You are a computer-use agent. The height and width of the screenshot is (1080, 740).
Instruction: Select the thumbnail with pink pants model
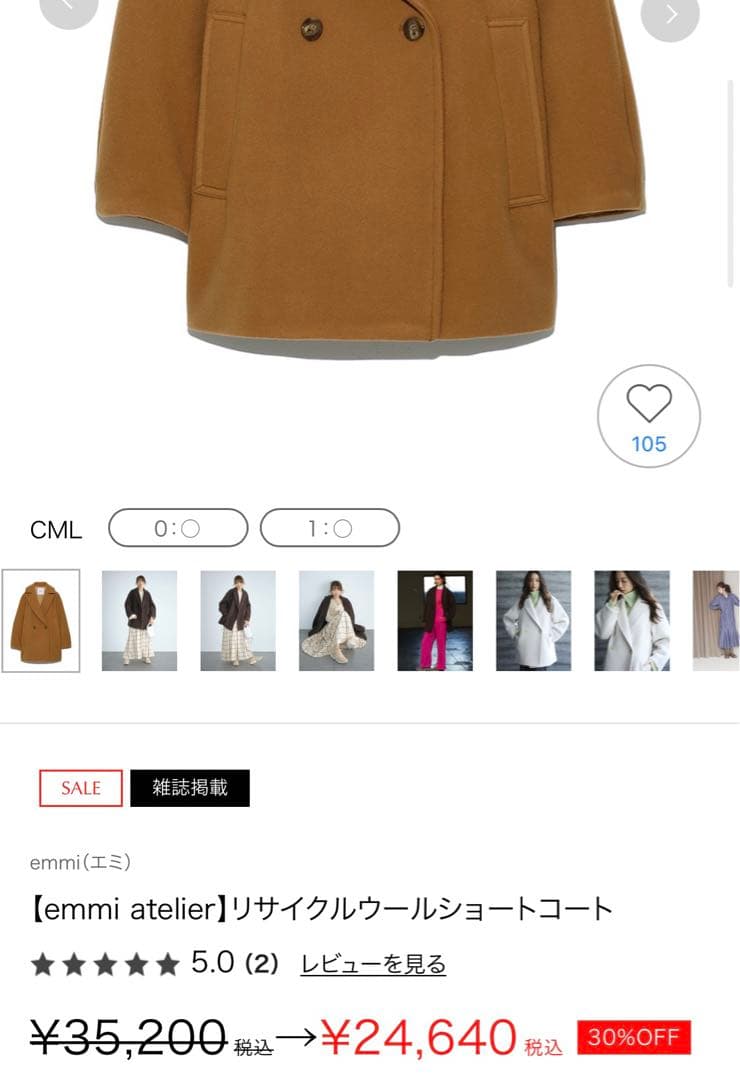pyautogui.click(x=435, y=620)
